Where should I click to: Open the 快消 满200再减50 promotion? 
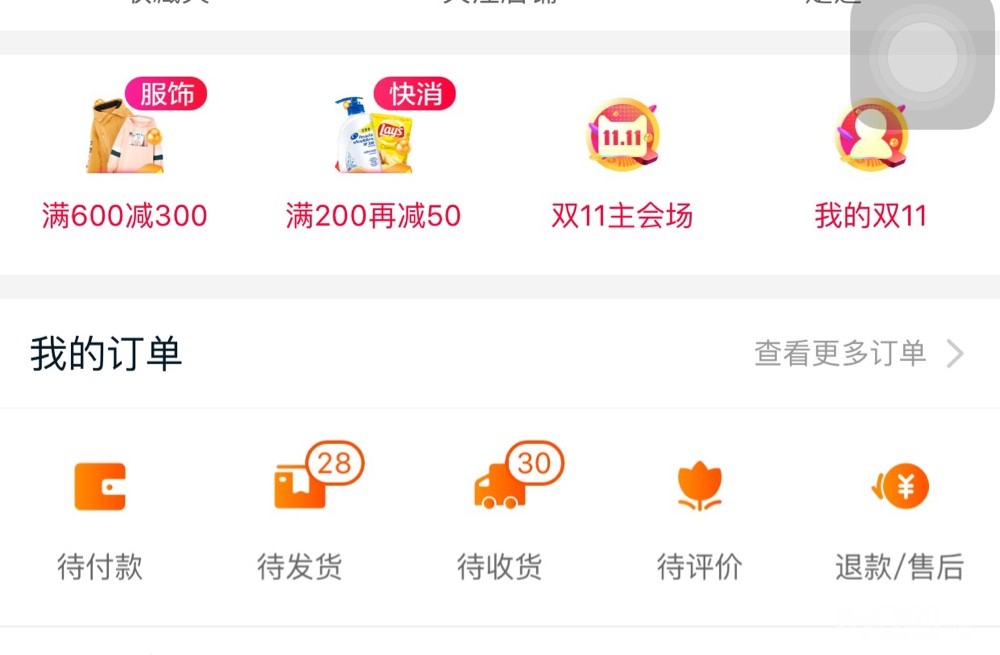click(373, 160)
